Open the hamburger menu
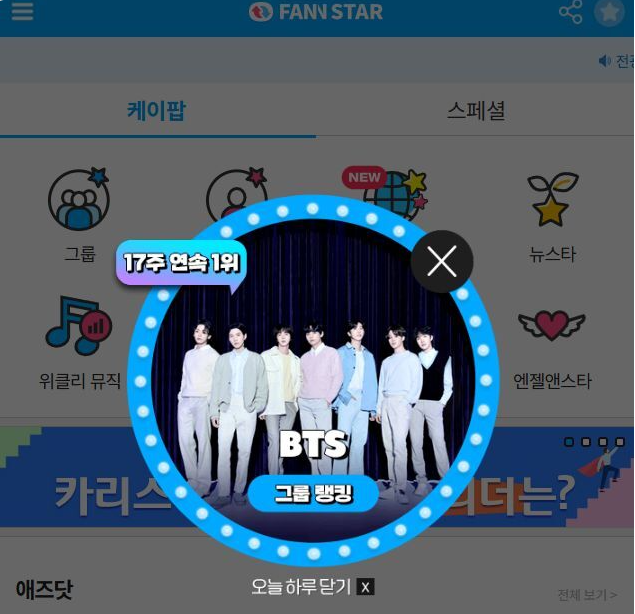 coord(22,11)
